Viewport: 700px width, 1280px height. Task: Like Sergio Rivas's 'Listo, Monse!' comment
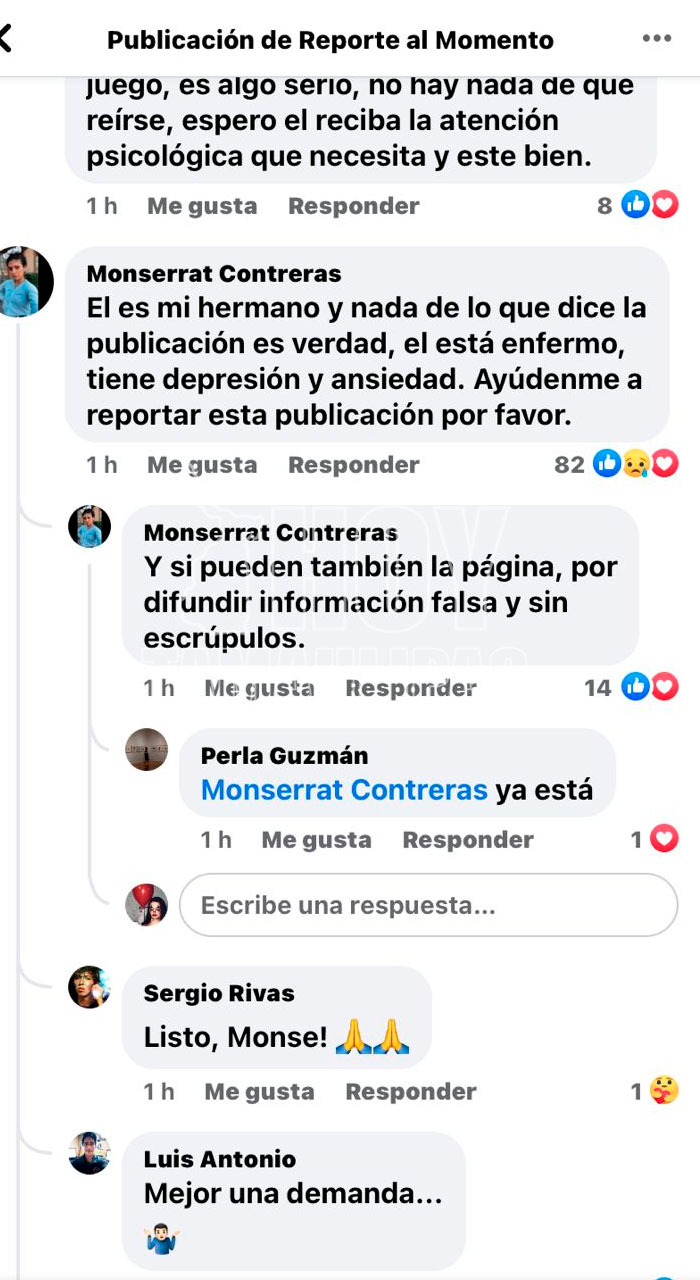pyautogui.click(x=259, y=1092)
